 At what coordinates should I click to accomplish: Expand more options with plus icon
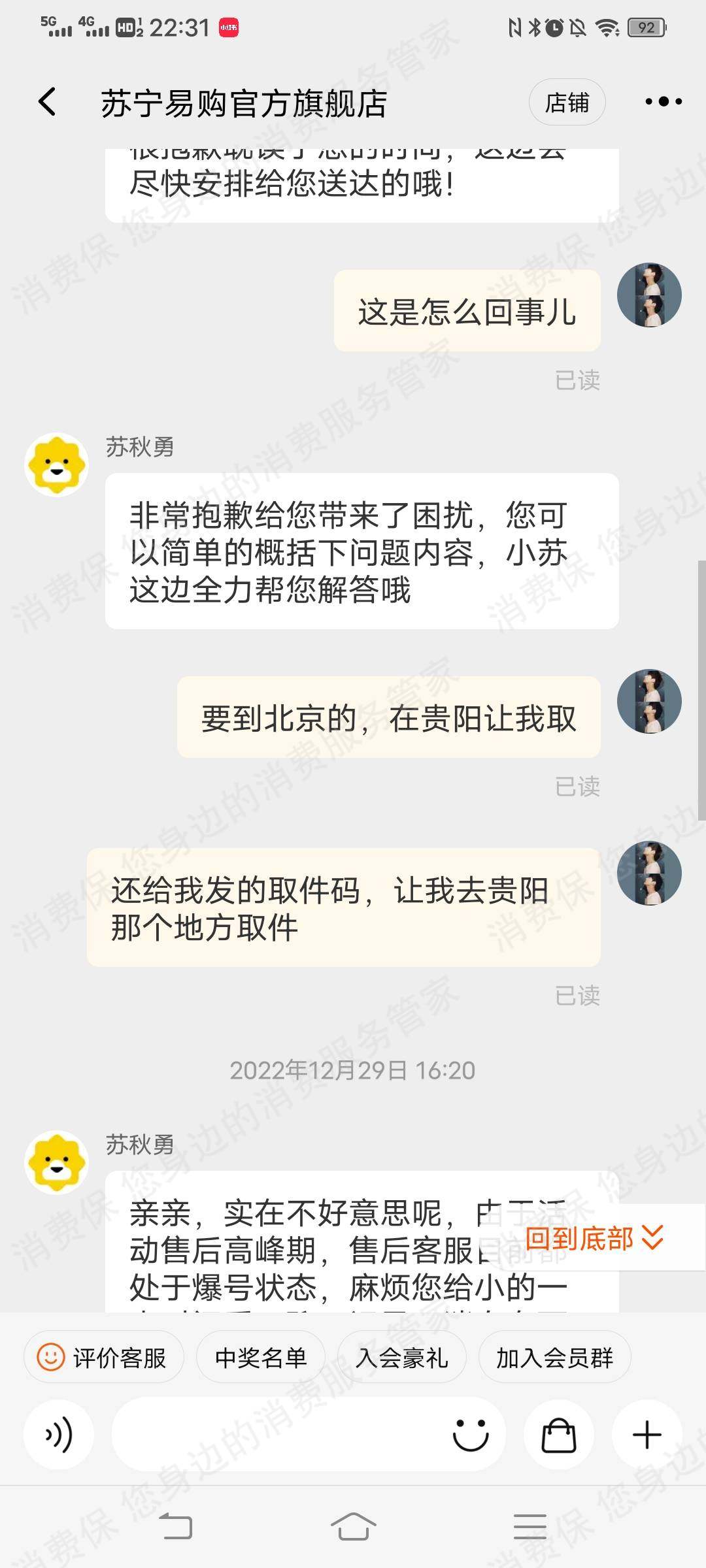[647, 1435]
